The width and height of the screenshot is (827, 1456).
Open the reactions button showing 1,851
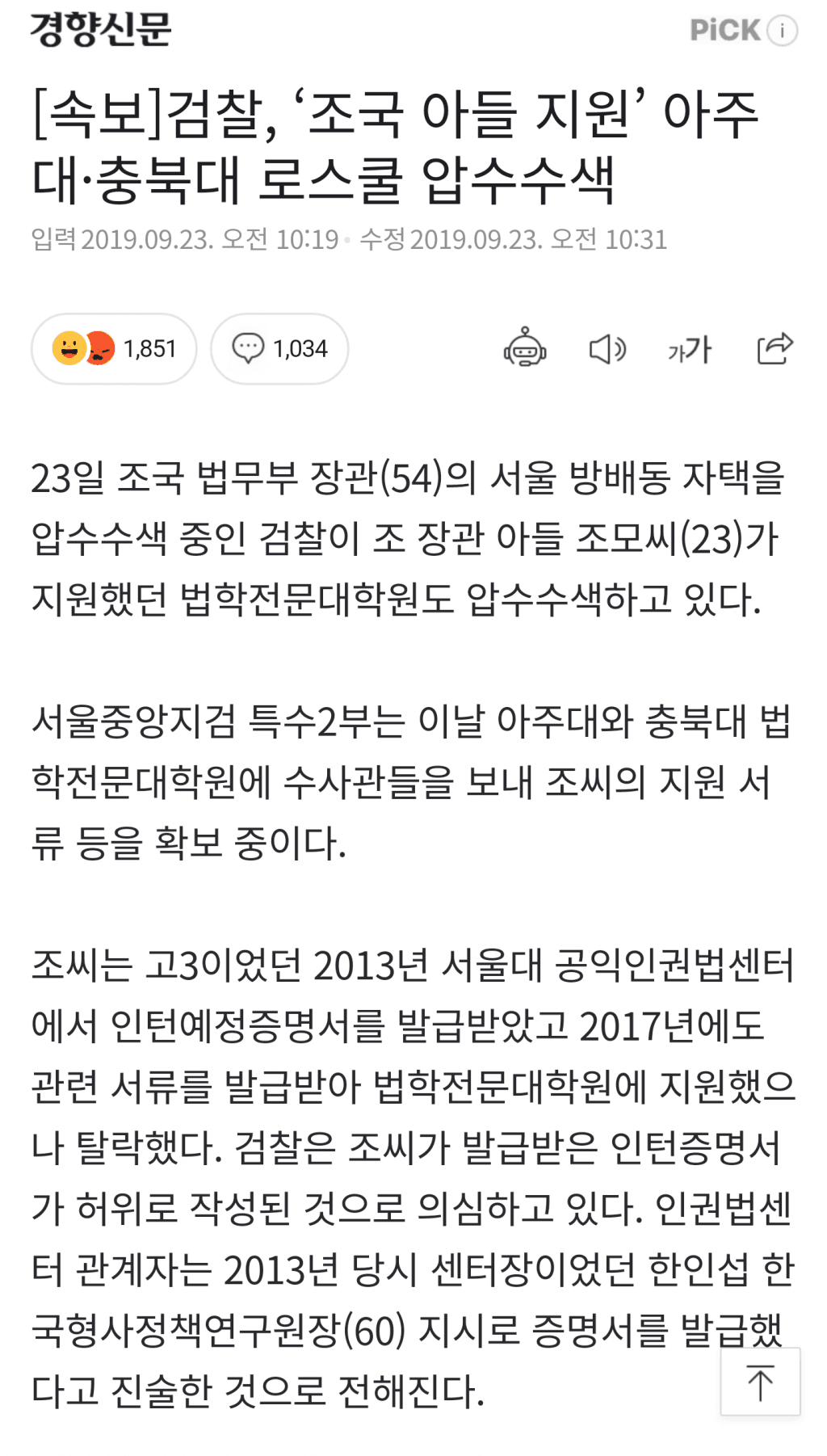(x=114, y=349)
